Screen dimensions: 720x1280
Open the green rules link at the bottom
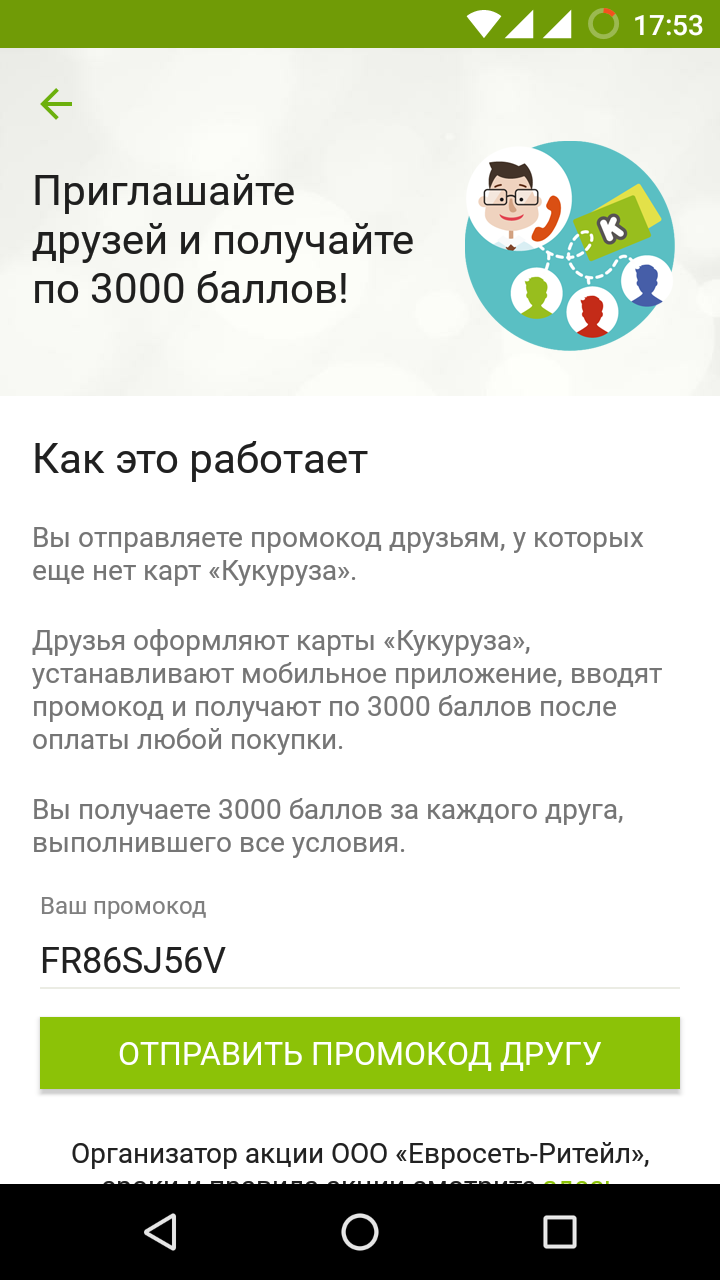coord(576,1179)
